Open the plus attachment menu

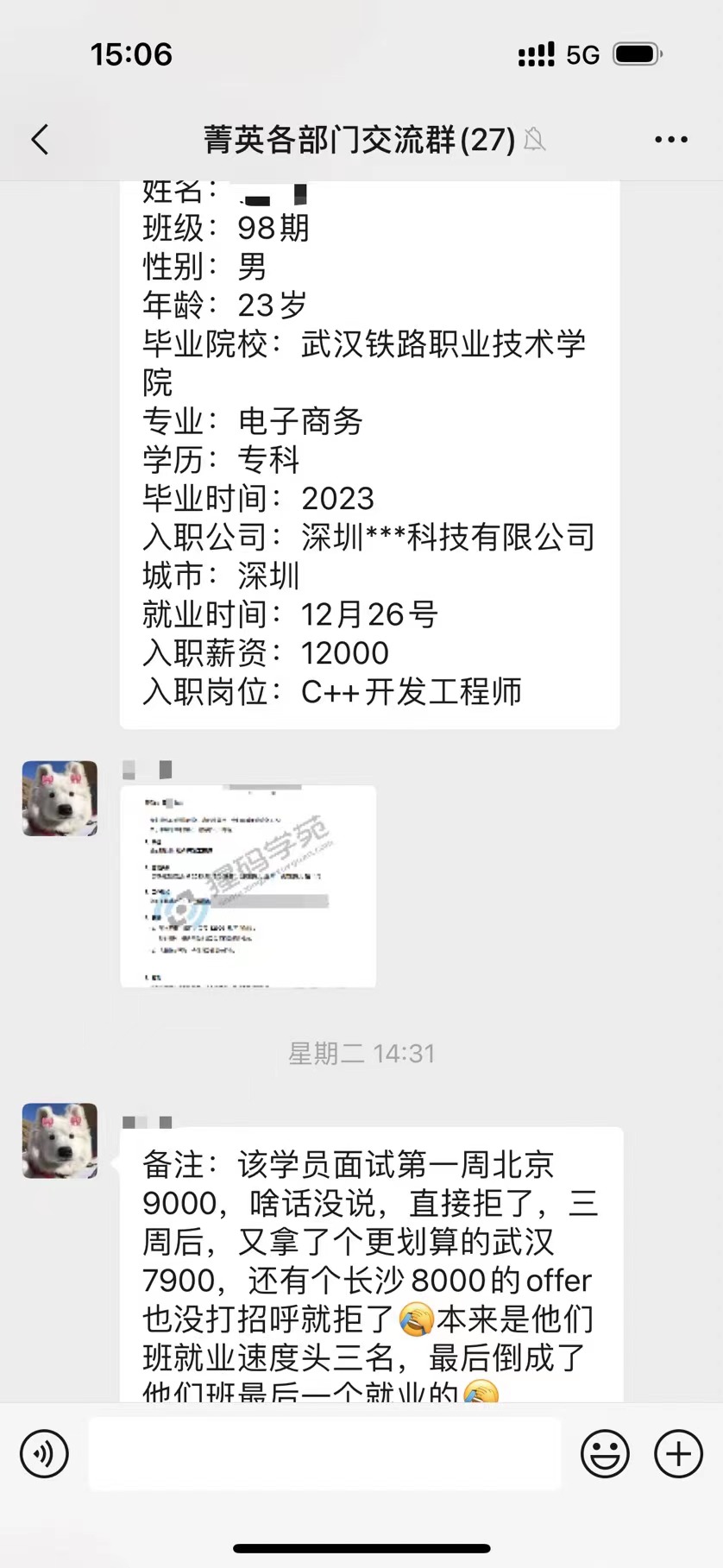coord(678,1454)
